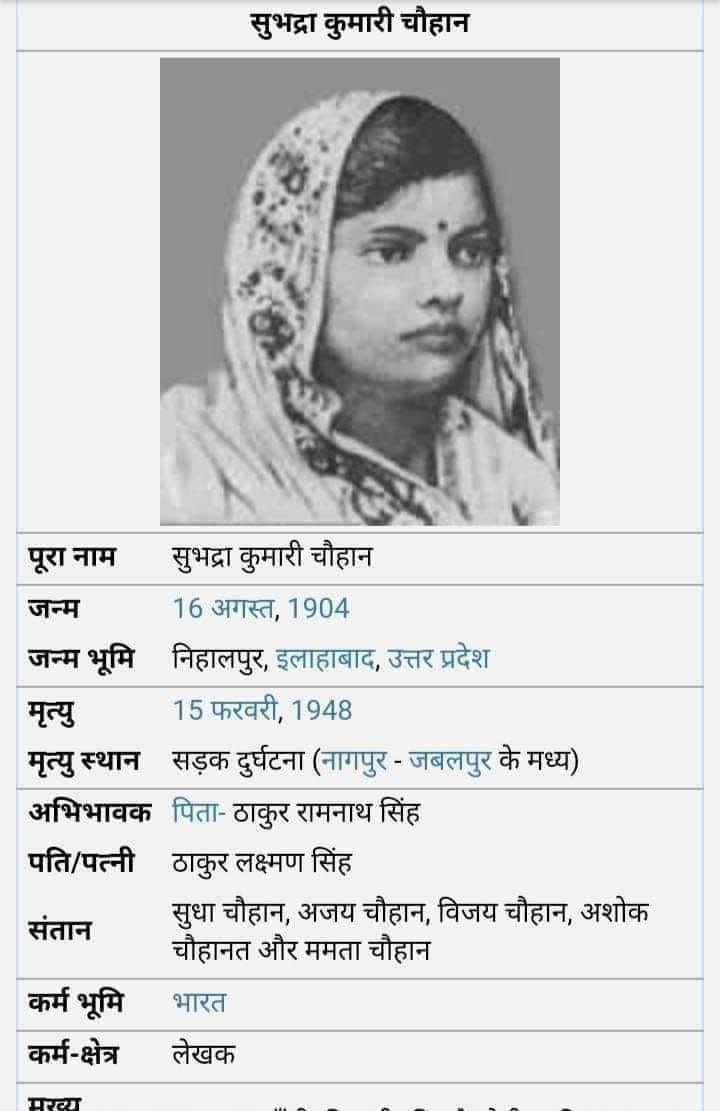720x1111 pixels.
Task: Open the उत्तर प्रदेश link
Action: point(440,660)
